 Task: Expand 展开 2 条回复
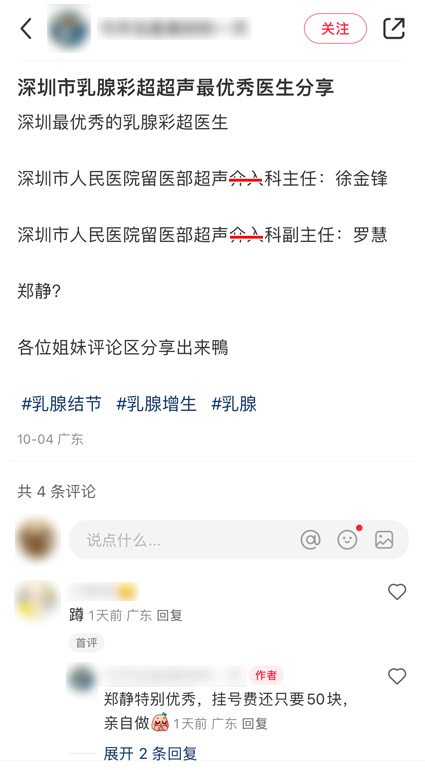(x=150, y=753)
